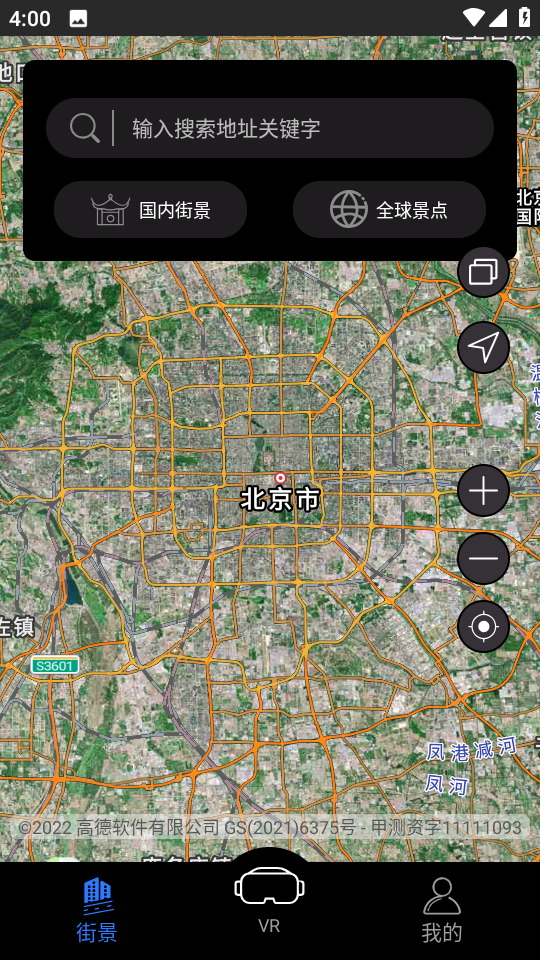Image resolution: width=540 pixels, height=960 pixels.
Task: Center the map on my location
Action: [484, 626]
